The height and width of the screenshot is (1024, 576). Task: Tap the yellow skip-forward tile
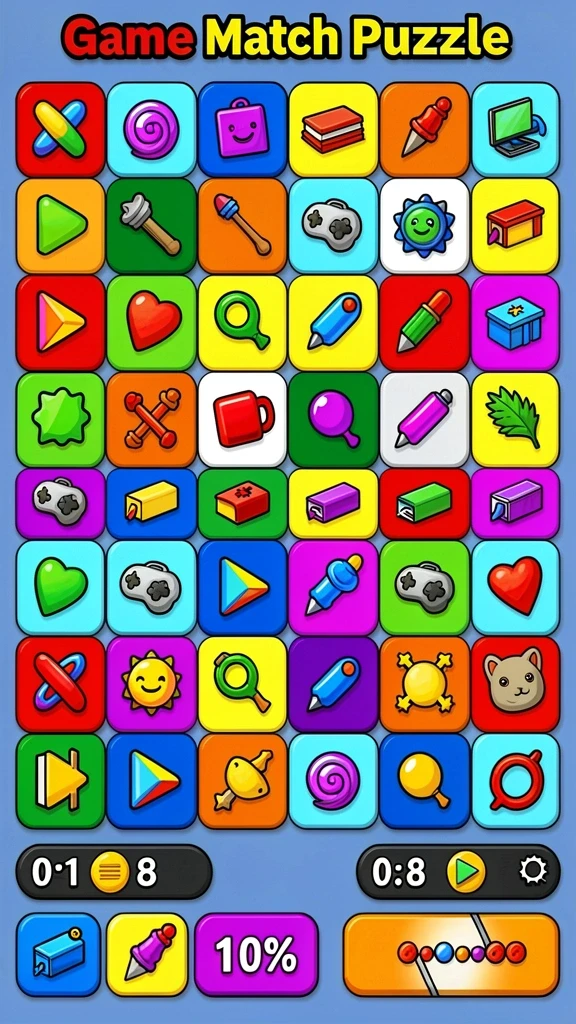[x=60, y=781]
